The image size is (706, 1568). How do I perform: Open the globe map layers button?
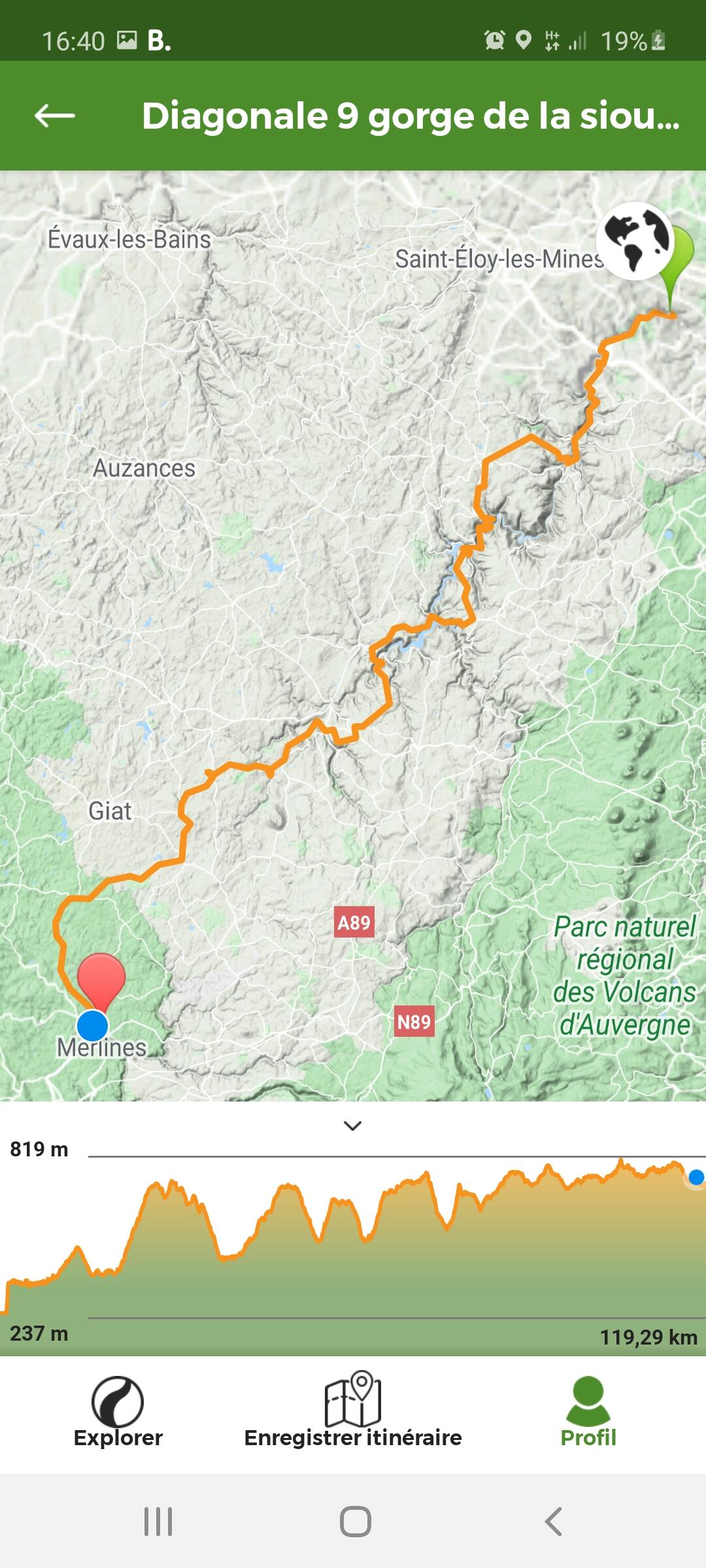pos(635,241)
